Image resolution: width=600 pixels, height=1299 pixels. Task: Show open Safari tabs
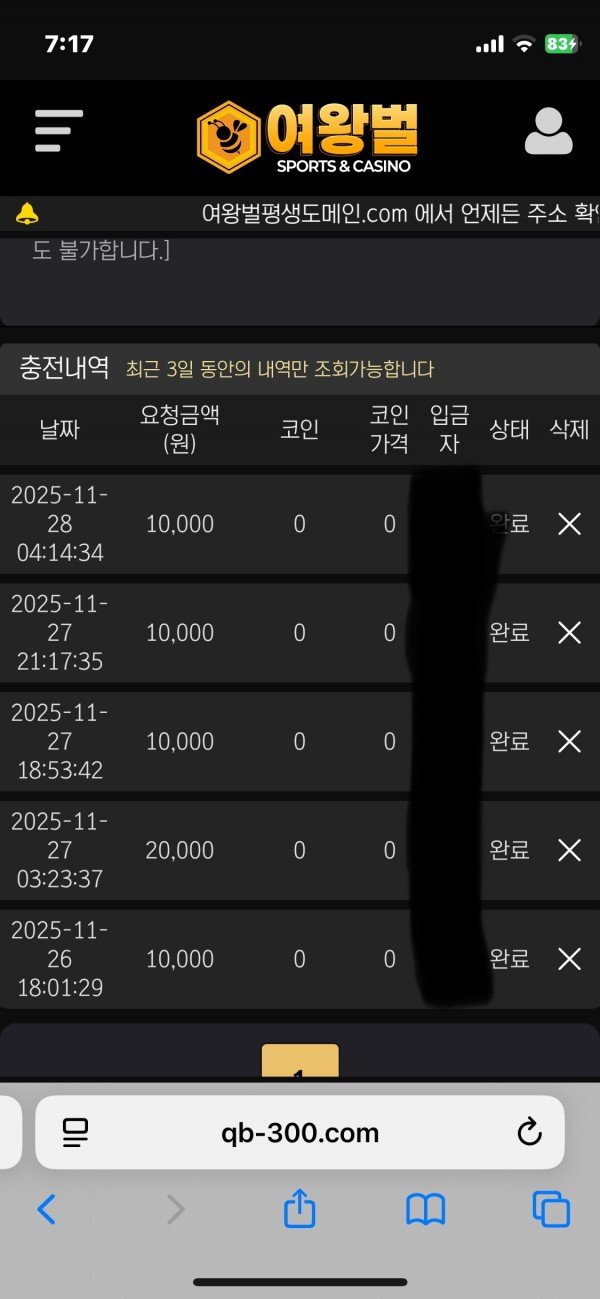[x=551, y=1210]
